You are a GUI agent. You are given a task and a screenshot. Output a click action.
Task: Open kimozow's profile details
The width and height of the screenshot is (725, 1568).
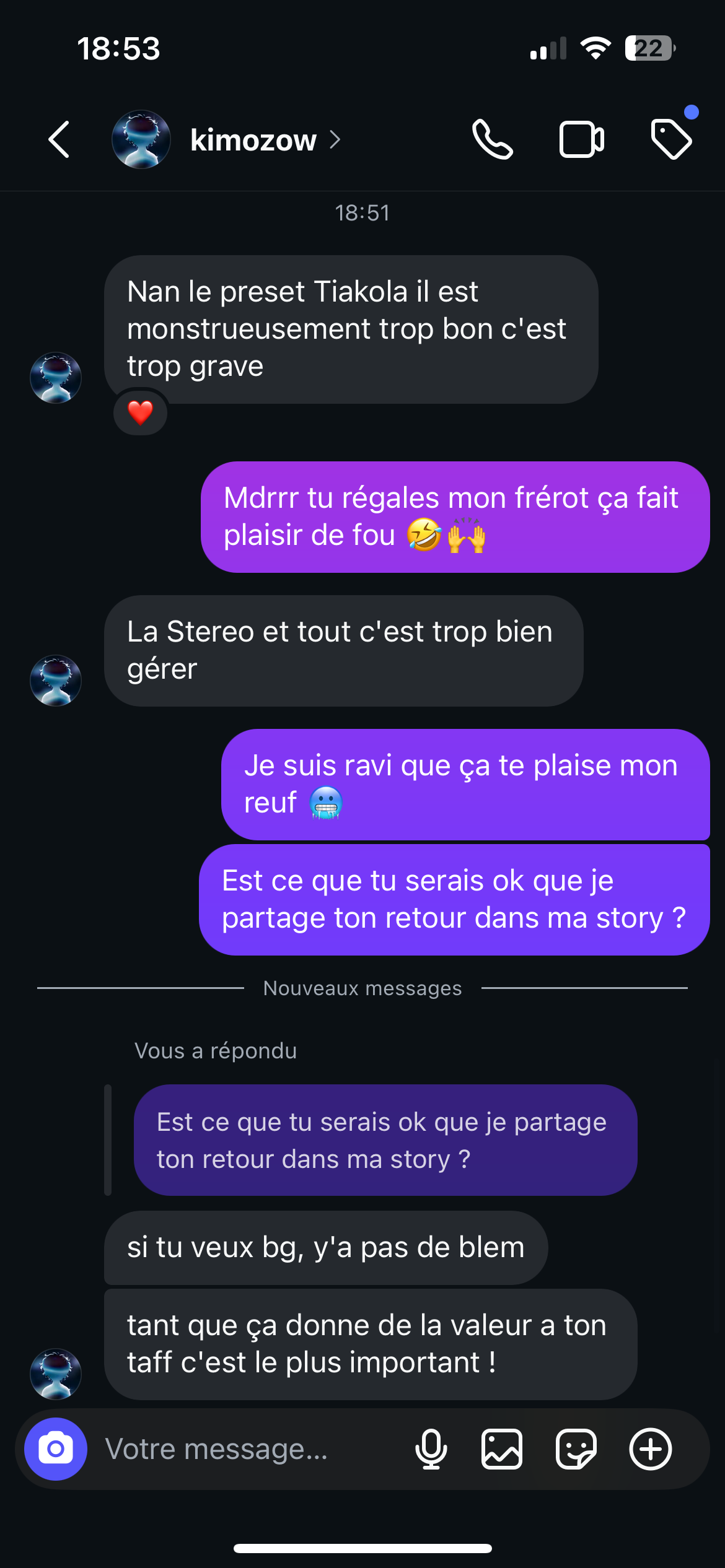tap(253, 140)
